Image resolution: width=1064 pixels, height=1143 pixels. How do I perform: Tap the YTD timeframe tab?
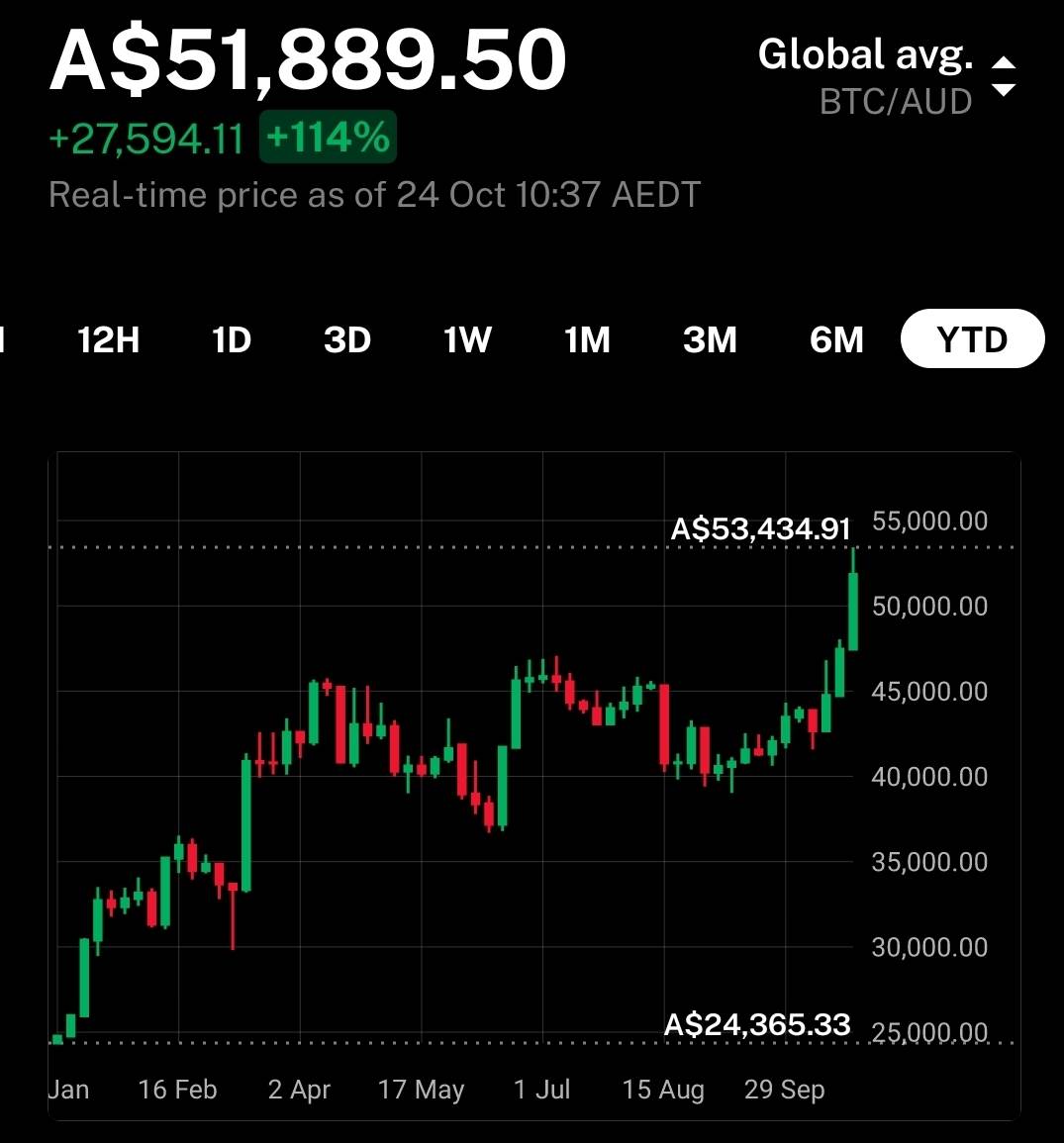(x=972, y=339)
